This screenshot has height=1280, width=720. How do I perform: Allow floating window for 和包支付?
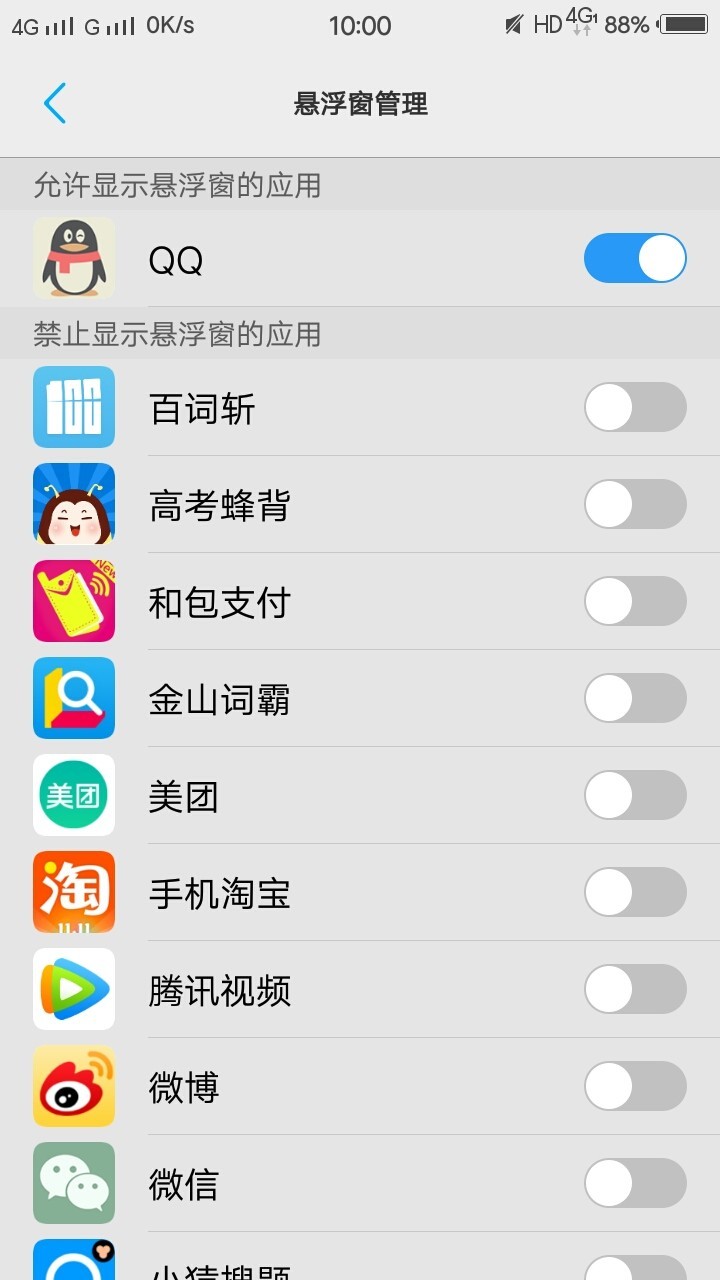point(635,601)
